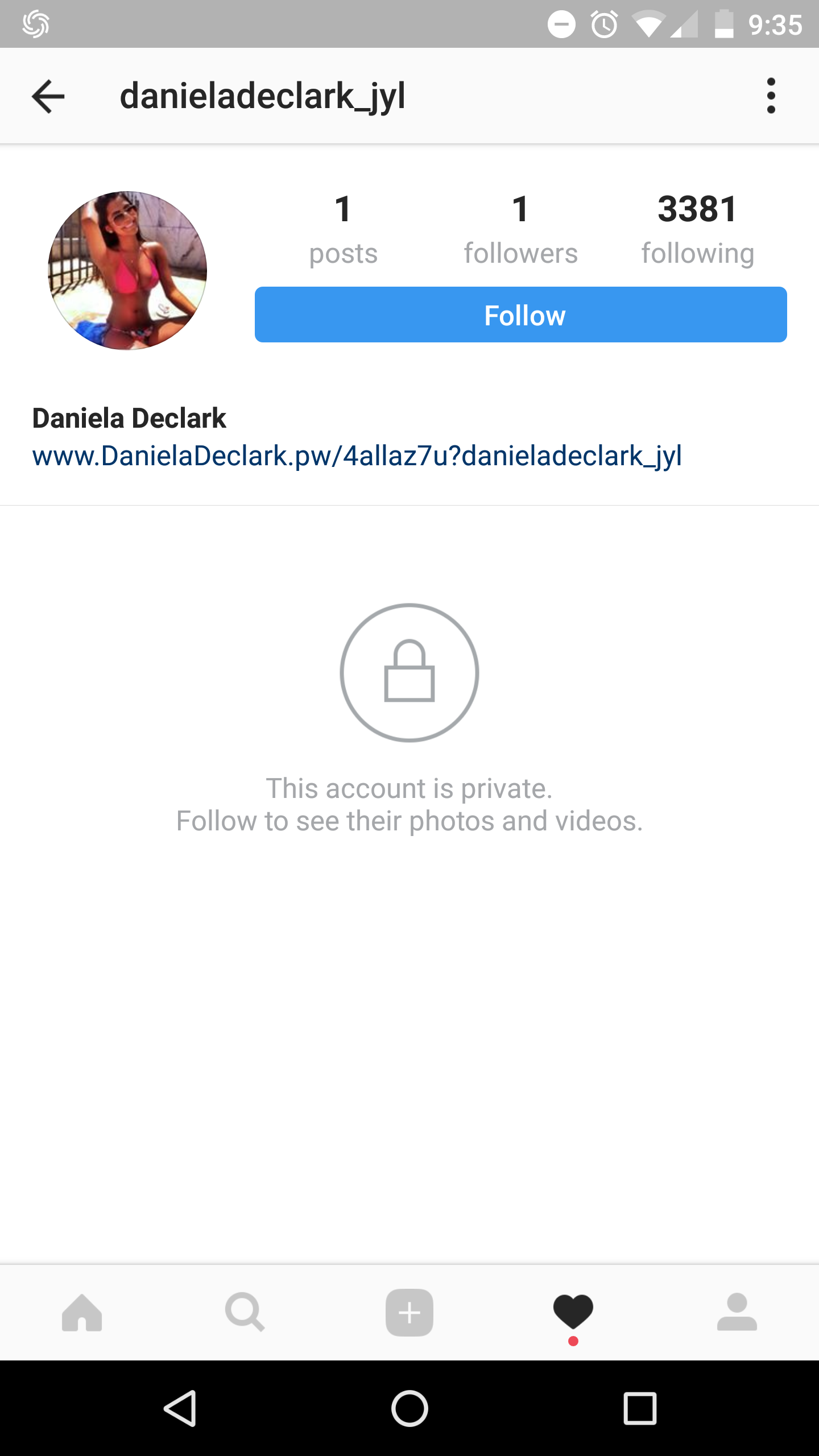This screenshot has width=819, height=1456.
Task: Open the three-dot overflow menu
Action: click(x=771, y=96)
